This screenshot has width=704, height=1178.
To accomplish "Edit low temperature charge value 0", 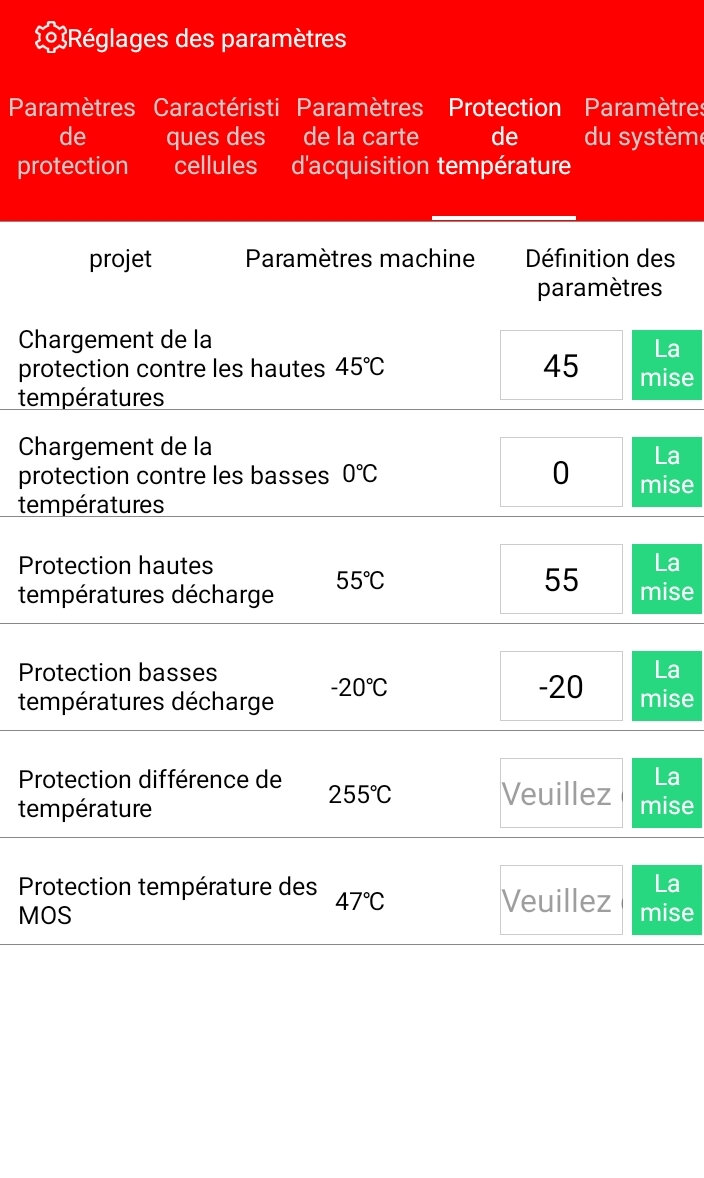I will (561, 473).
